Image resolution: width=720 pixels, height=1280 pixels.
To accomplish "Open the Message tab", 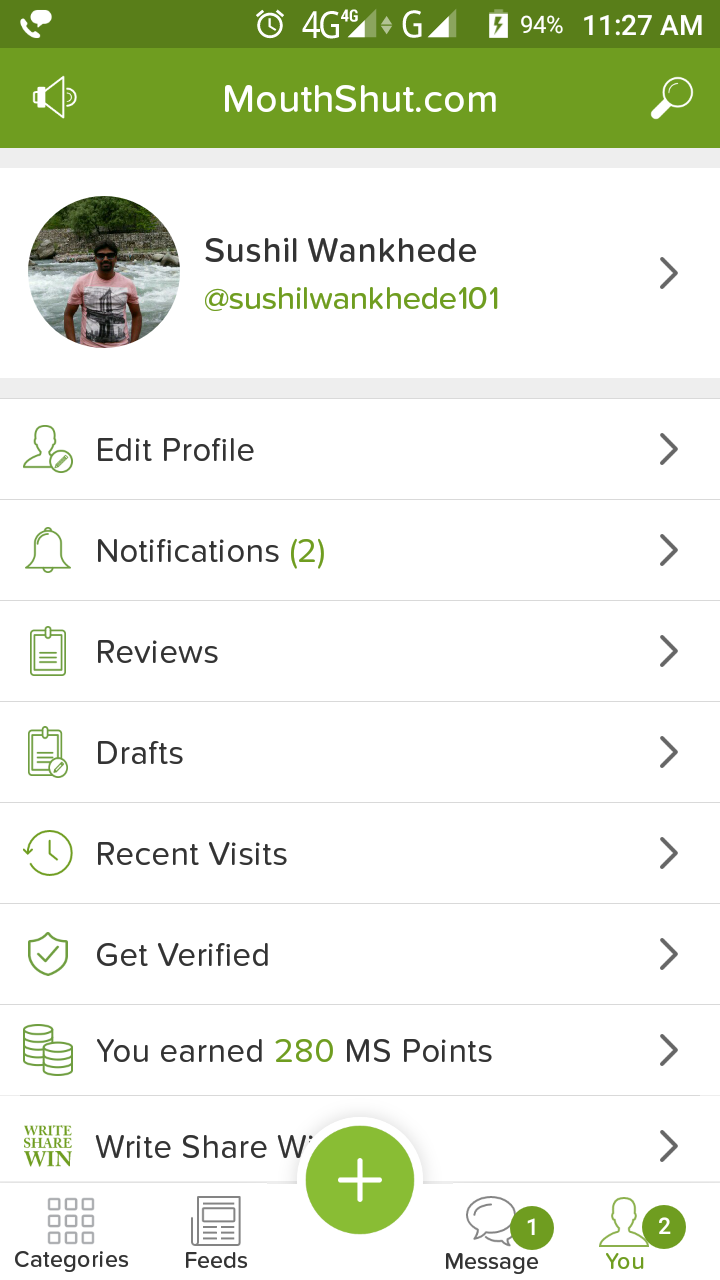I will [492, 1233].
